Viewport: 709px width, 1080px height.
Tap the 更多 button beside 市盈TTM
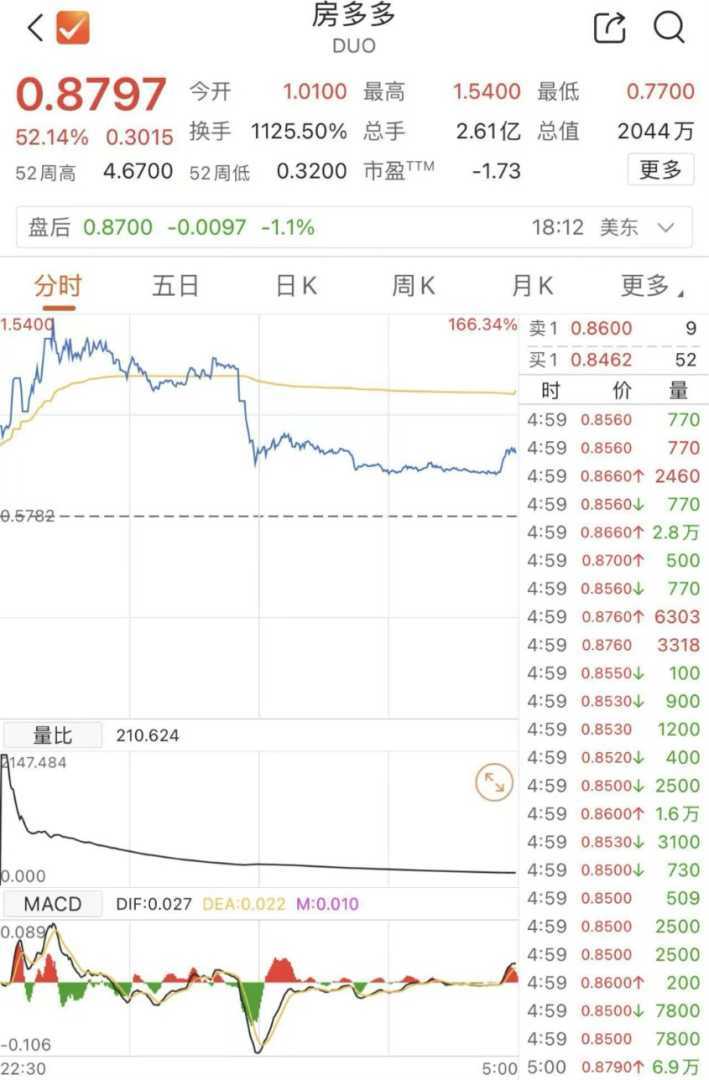(x=660, y=170)
